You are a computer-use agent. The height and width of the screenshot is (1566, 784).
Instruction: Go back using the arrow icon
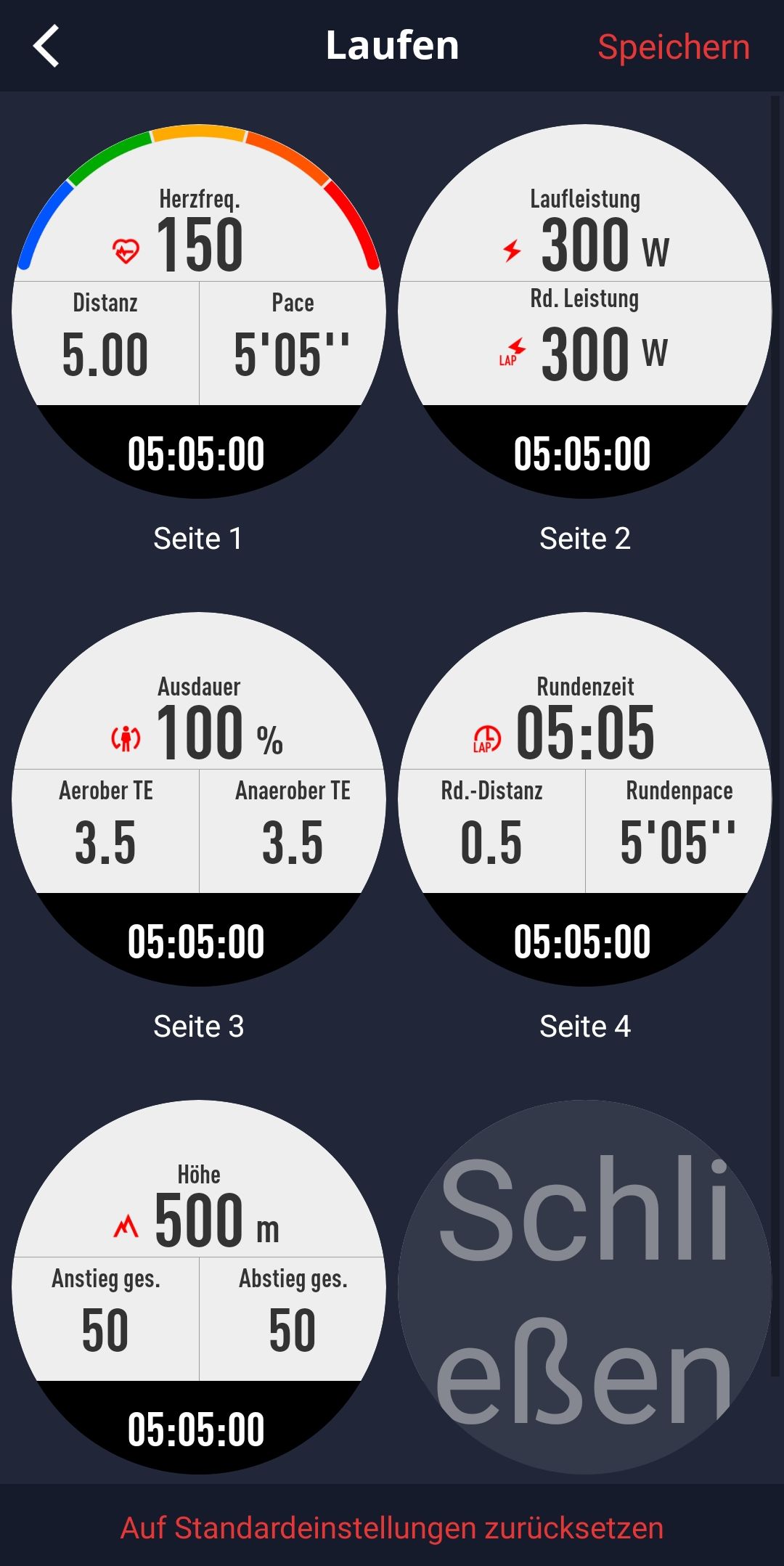coord(46,46)
